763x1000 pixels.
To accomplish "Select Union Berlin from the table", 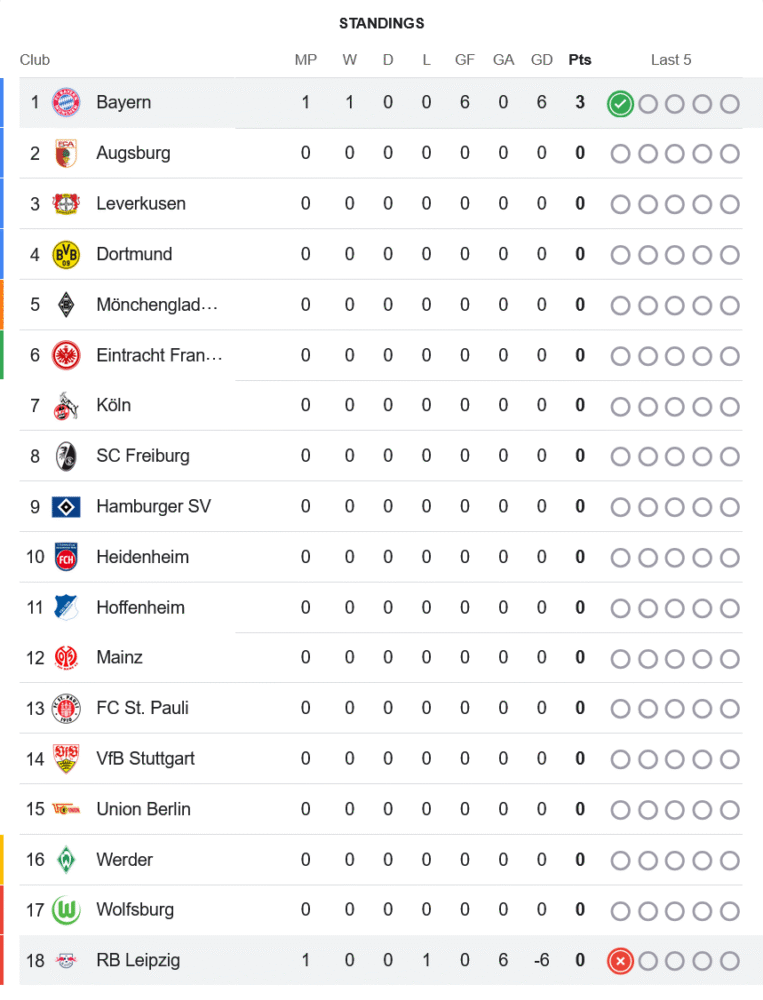I will coord(143,809).
